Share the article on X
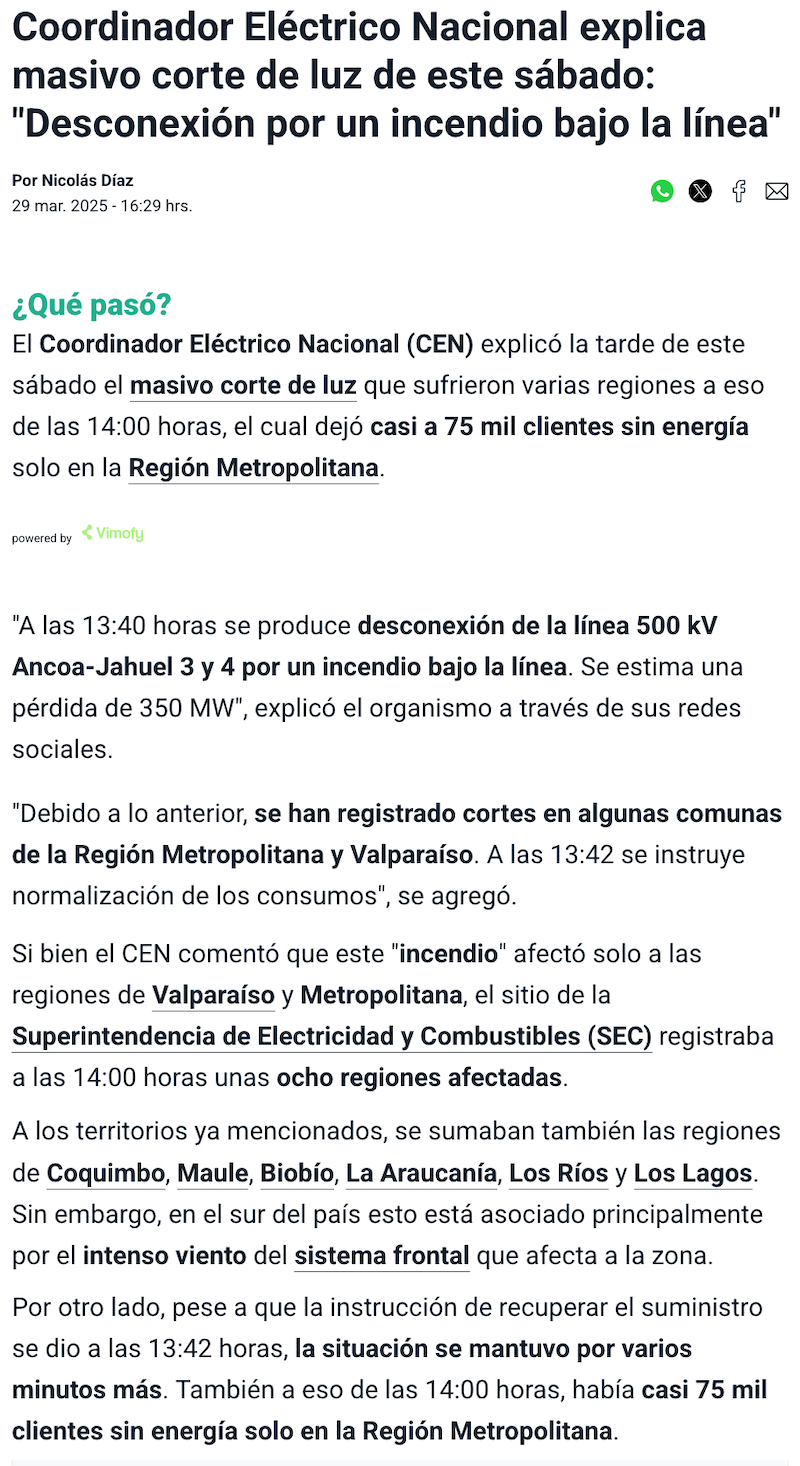 coord(700,191)
